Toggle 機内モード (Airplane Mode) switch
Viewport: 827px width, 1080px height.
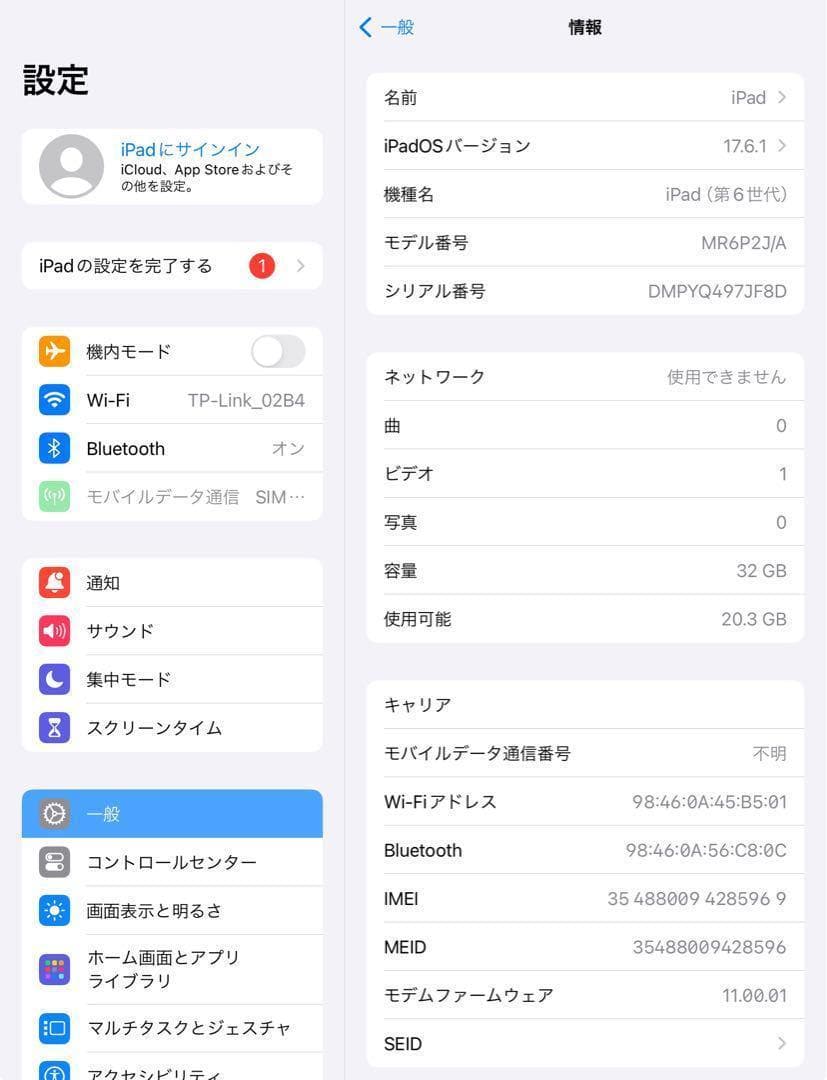277,351
